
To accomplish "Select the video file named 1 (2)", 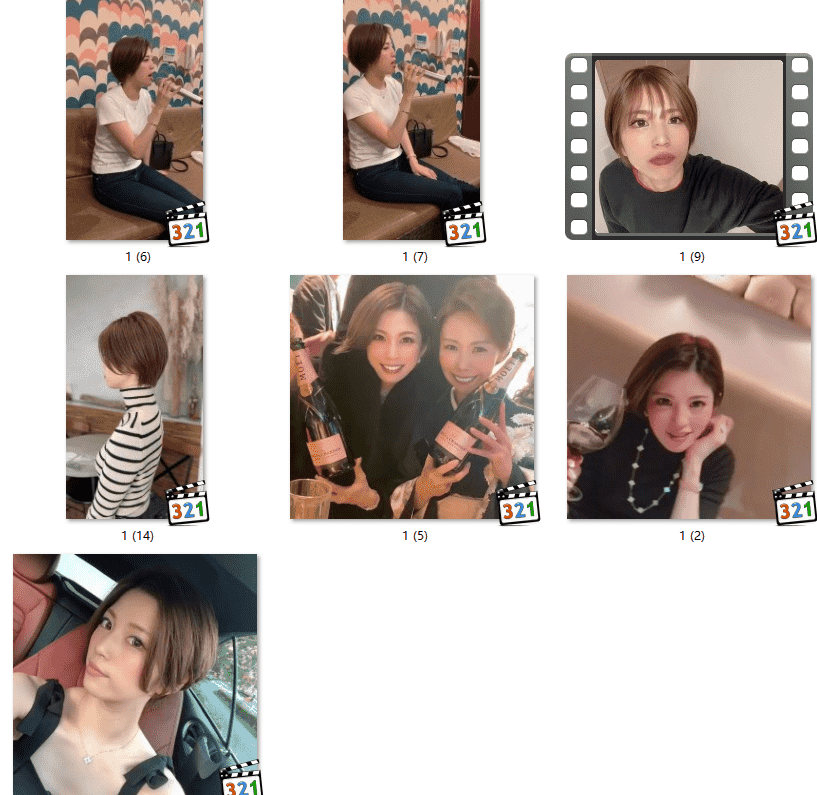I will (689, 397).
